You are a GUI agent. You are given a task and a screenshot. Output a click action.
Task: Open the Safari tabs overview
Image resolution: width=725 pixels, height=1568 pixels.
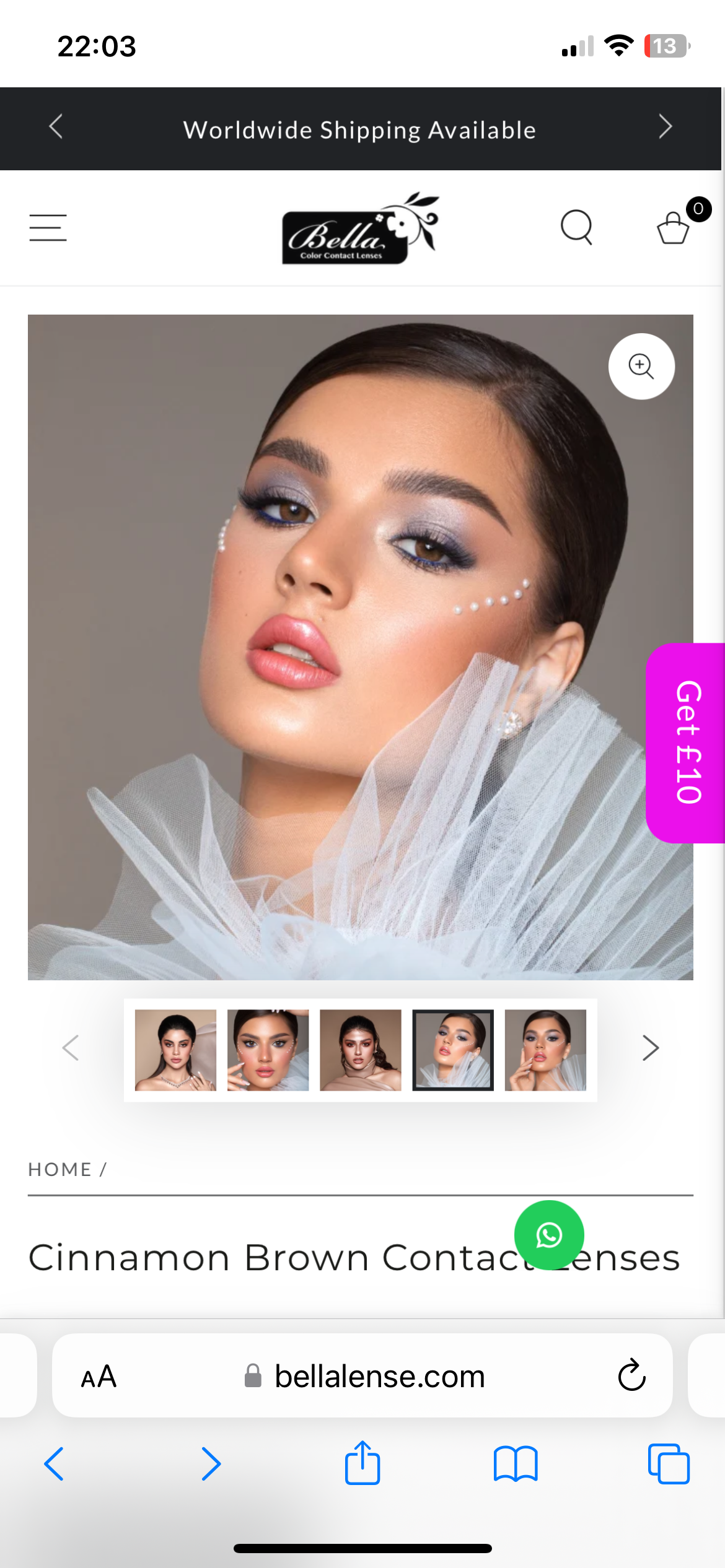(669, 1464)
